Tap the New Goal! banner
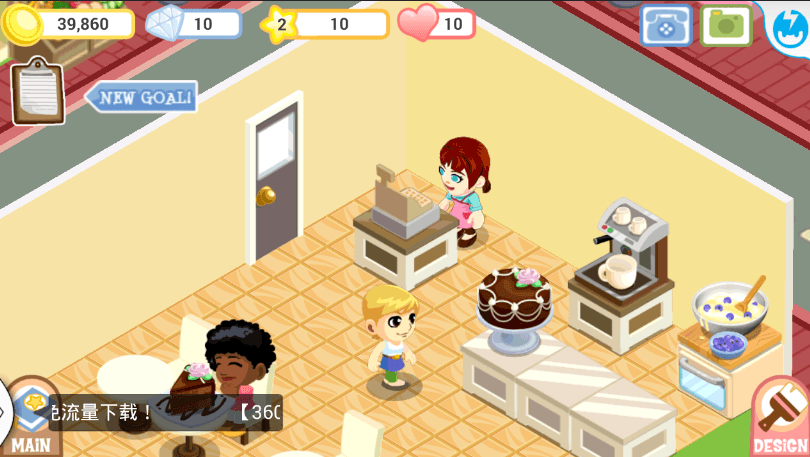 click(142, 97)
